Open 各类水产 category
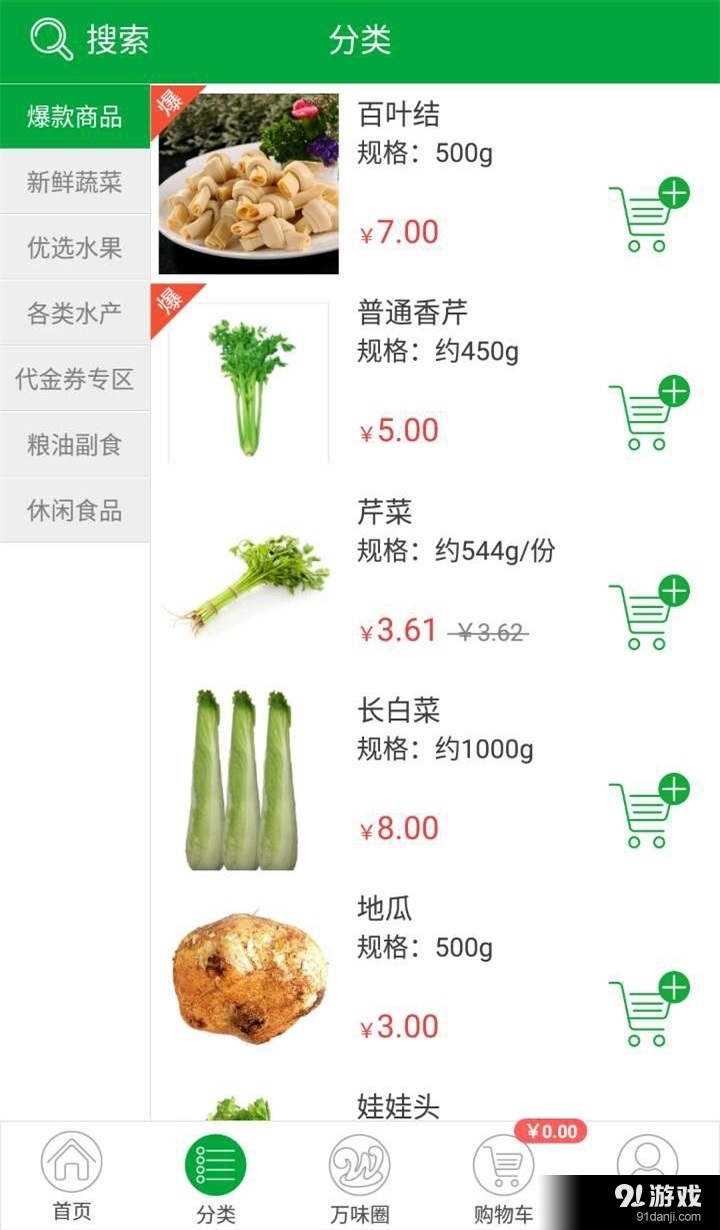Image resolution: width=720 pixels, height=1230 pixels. (x=75, y=313)
